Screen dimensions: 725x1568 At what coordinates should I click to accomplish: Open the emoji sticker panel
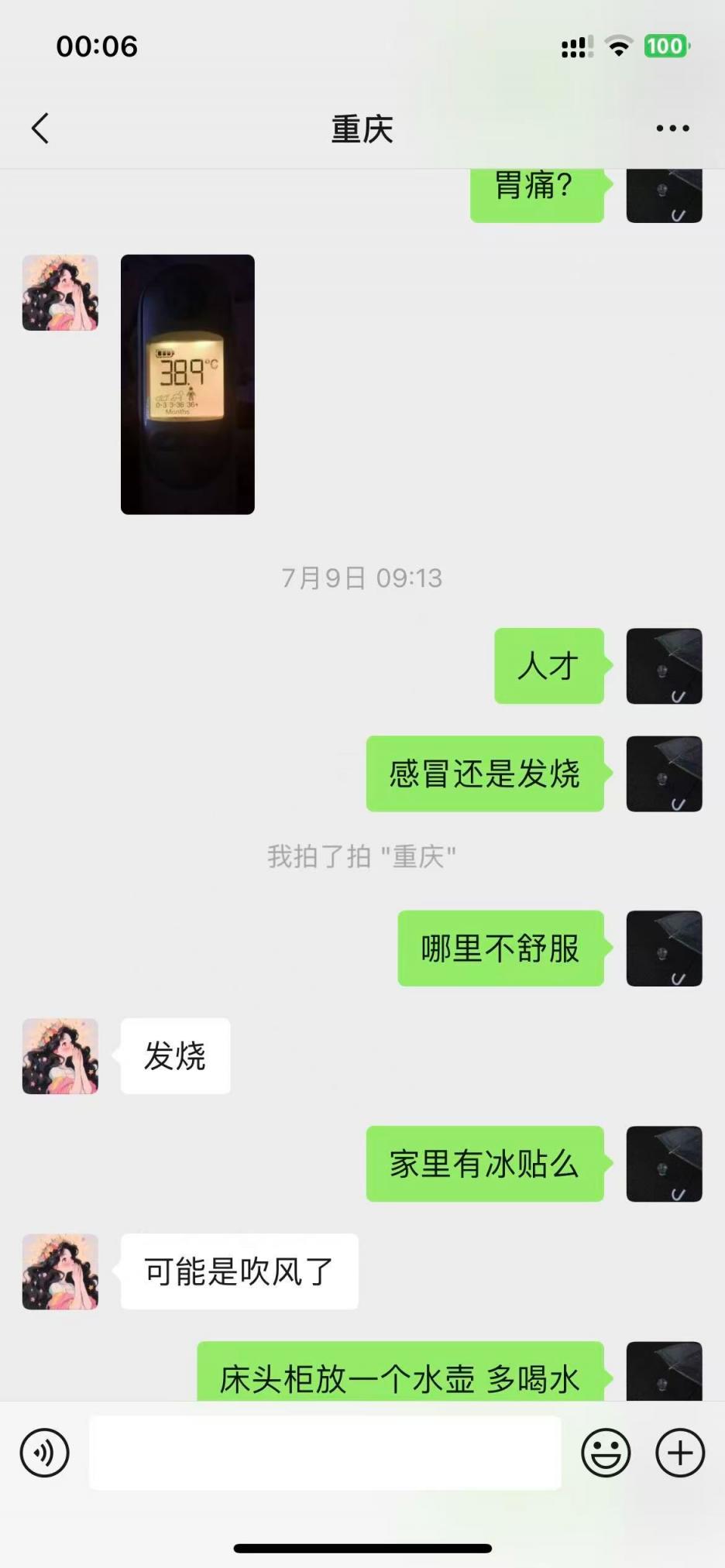point(606,1453)
